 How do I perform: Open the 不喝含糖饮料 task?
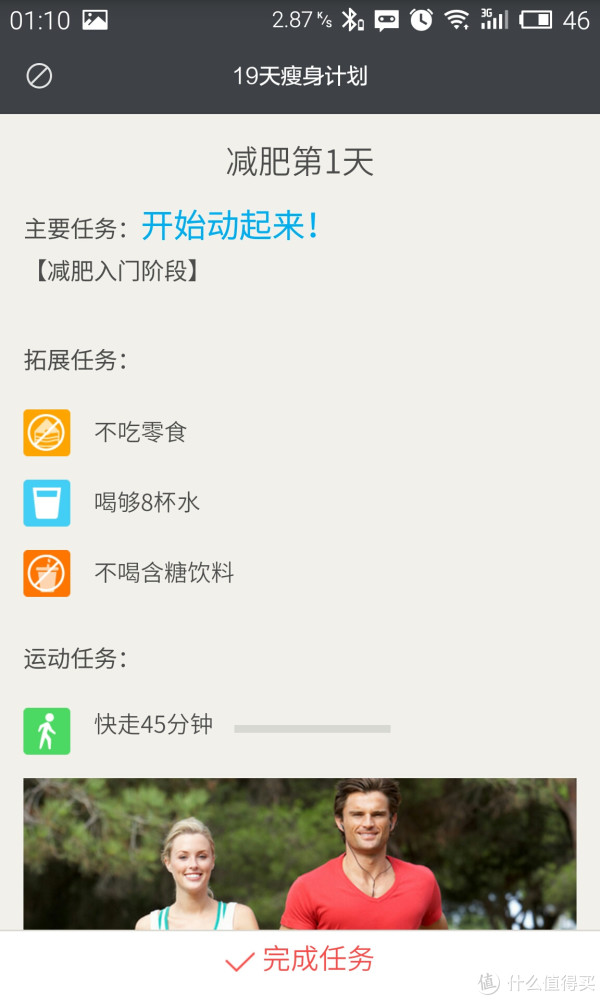point(163,573)
